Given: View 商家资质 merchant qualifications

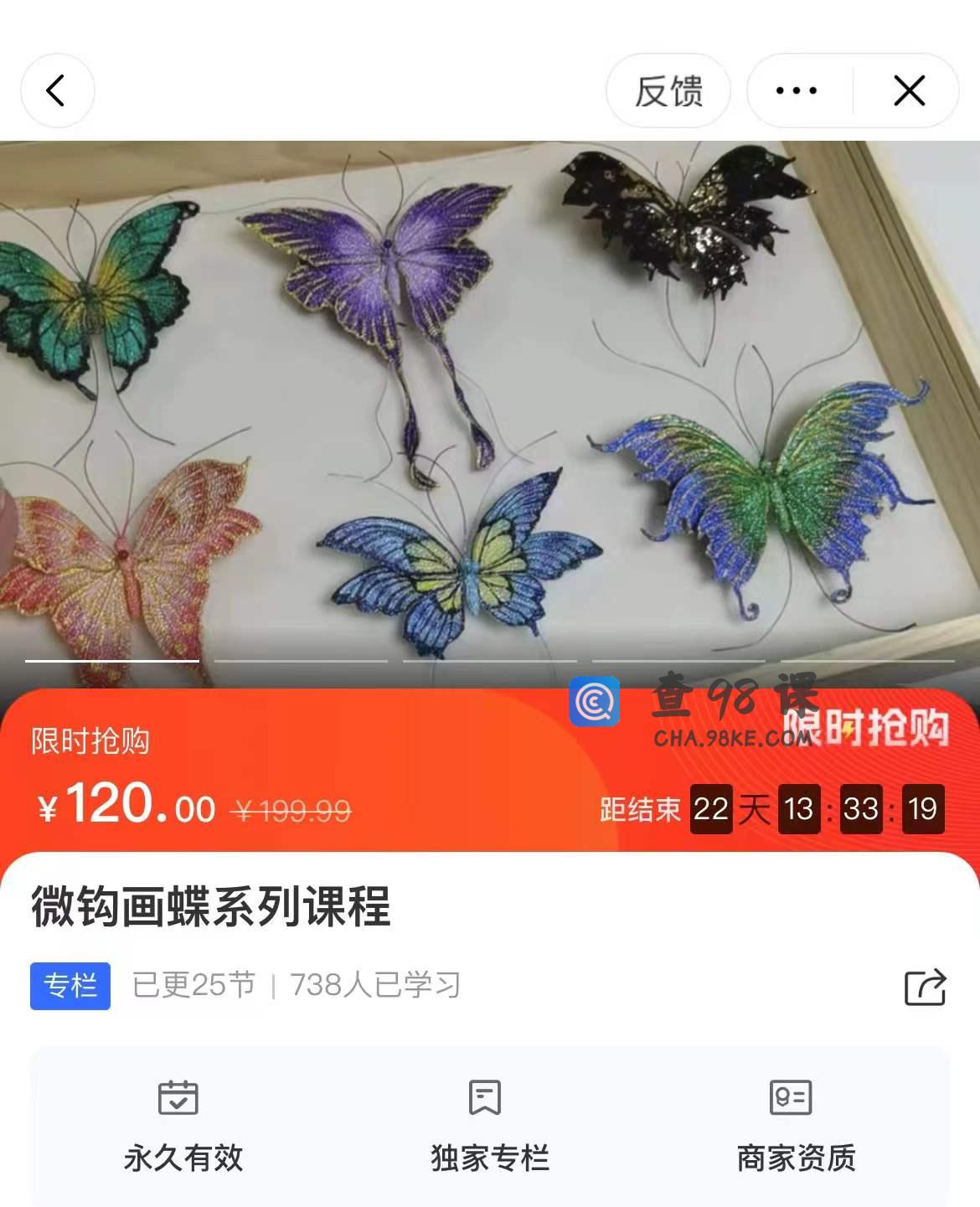Looking at the screenshot, I should [x=796, y=1127].
